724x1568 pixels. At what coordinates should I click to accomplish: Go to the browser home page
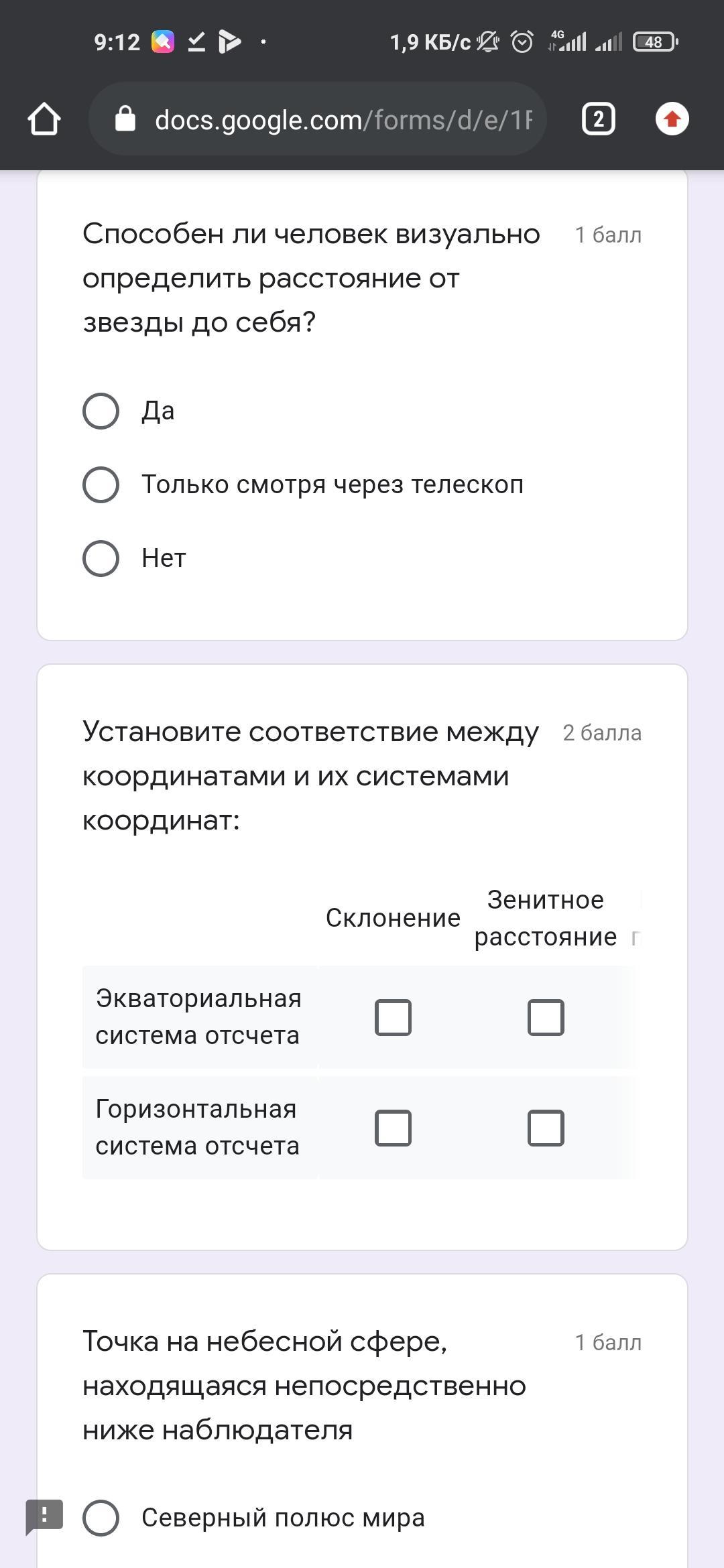pos(44,119)
